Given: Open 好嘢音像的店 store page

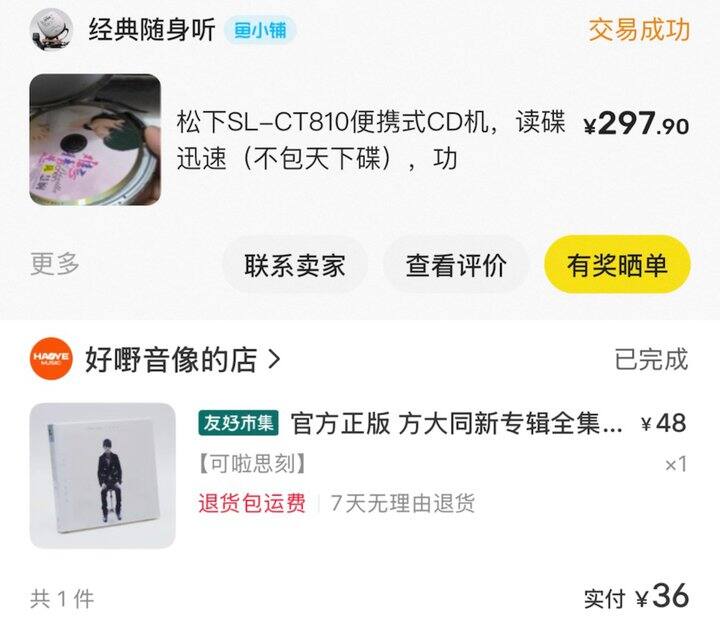Looking at the screenshot, I should tap(180, 359).
